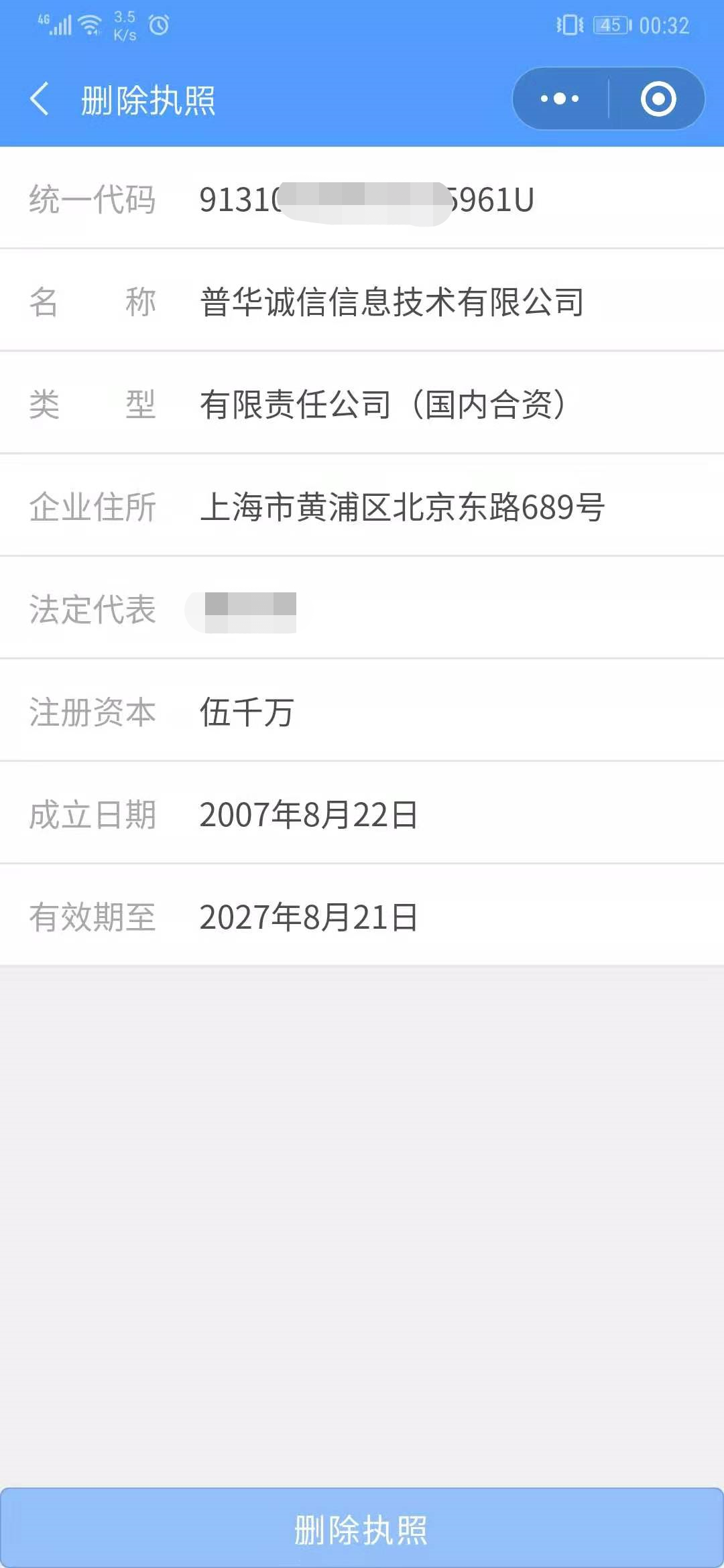Go back from the 删除执照 page
This screenshot has height=1568, width=724.
click(40, 99)
